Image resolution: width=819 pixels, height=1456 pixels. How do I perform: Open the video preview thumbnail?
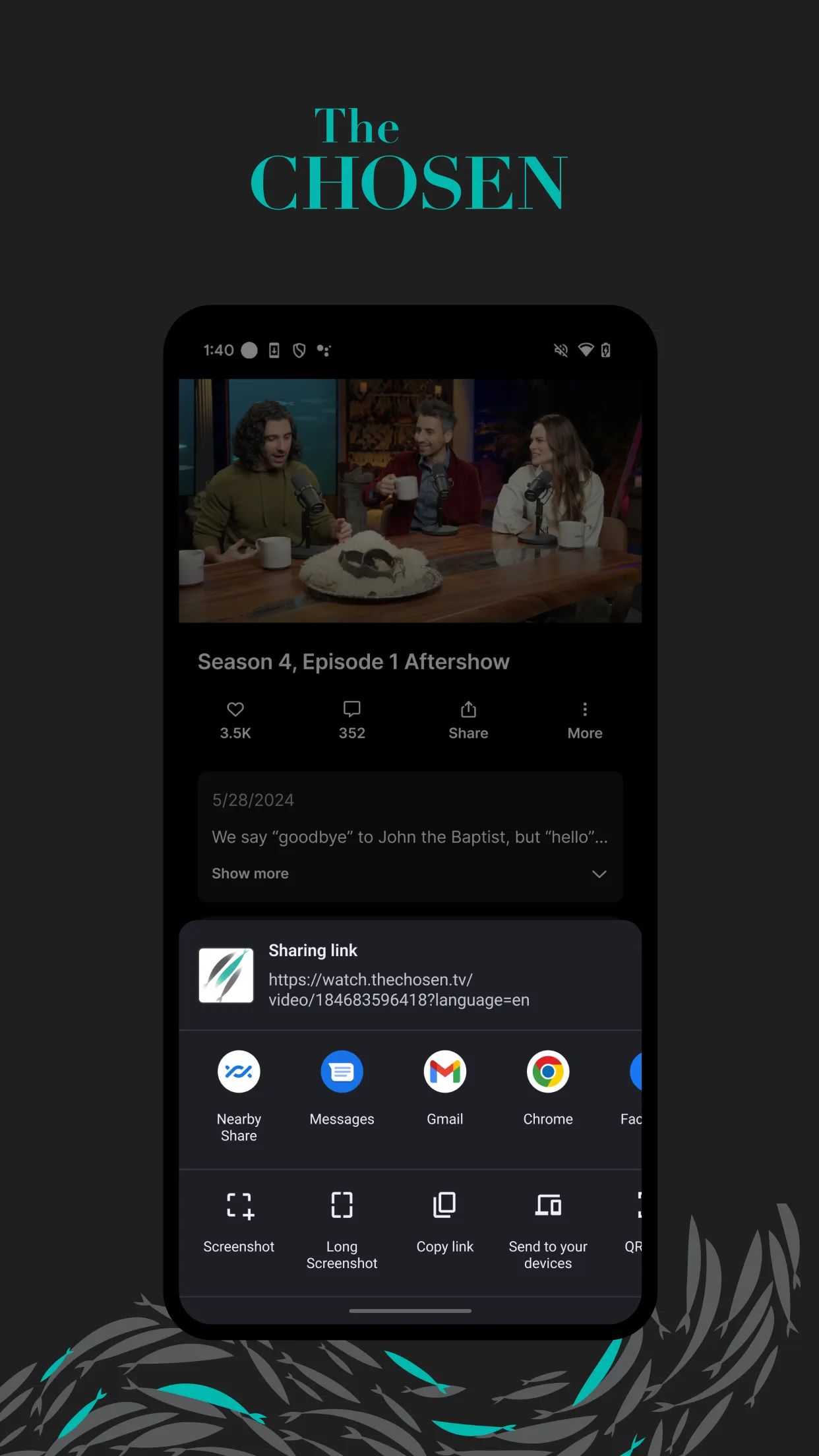coord(409,500)
